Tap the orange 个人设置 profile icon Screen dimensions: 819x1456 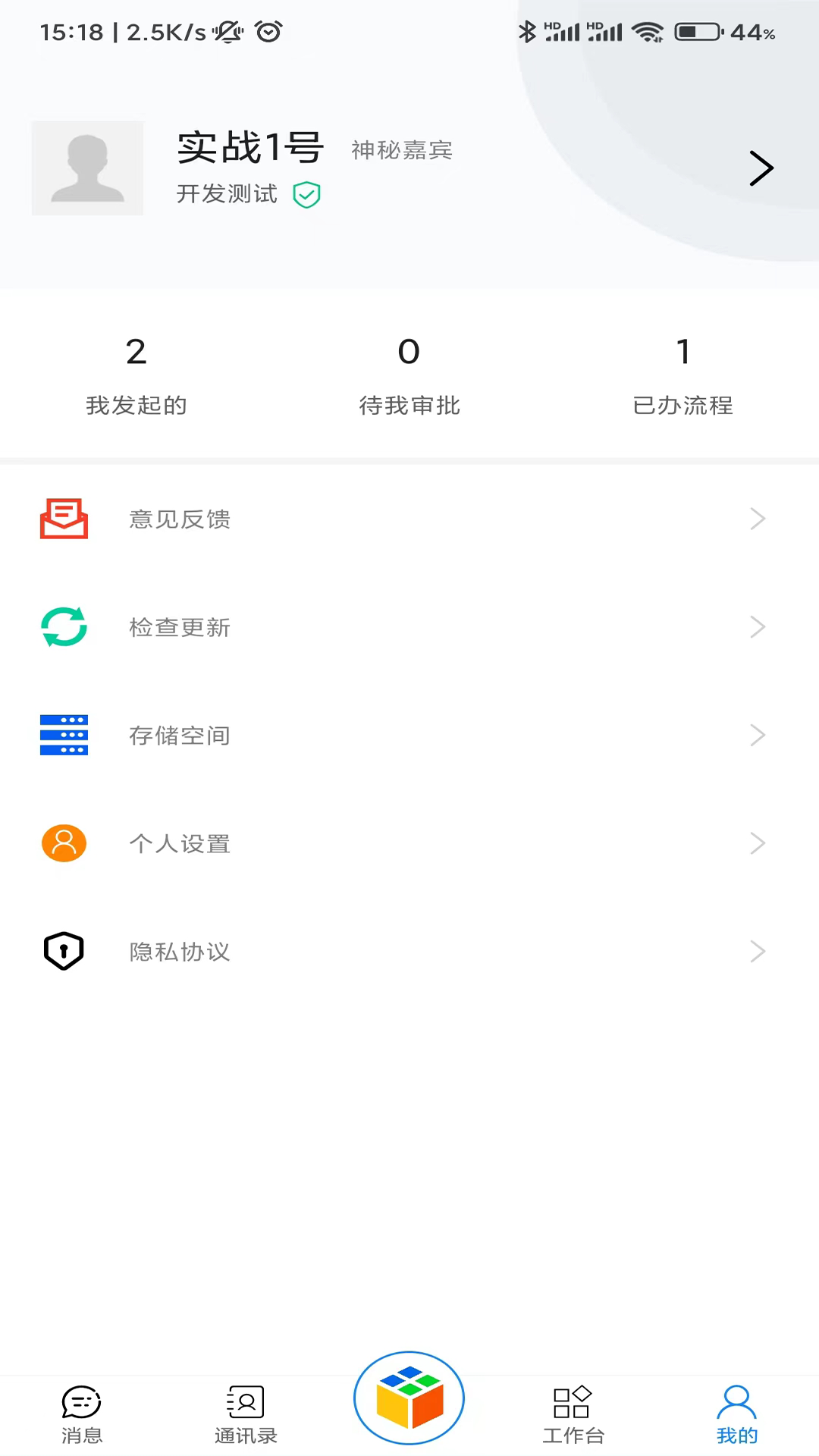click(x=64, y=843)
